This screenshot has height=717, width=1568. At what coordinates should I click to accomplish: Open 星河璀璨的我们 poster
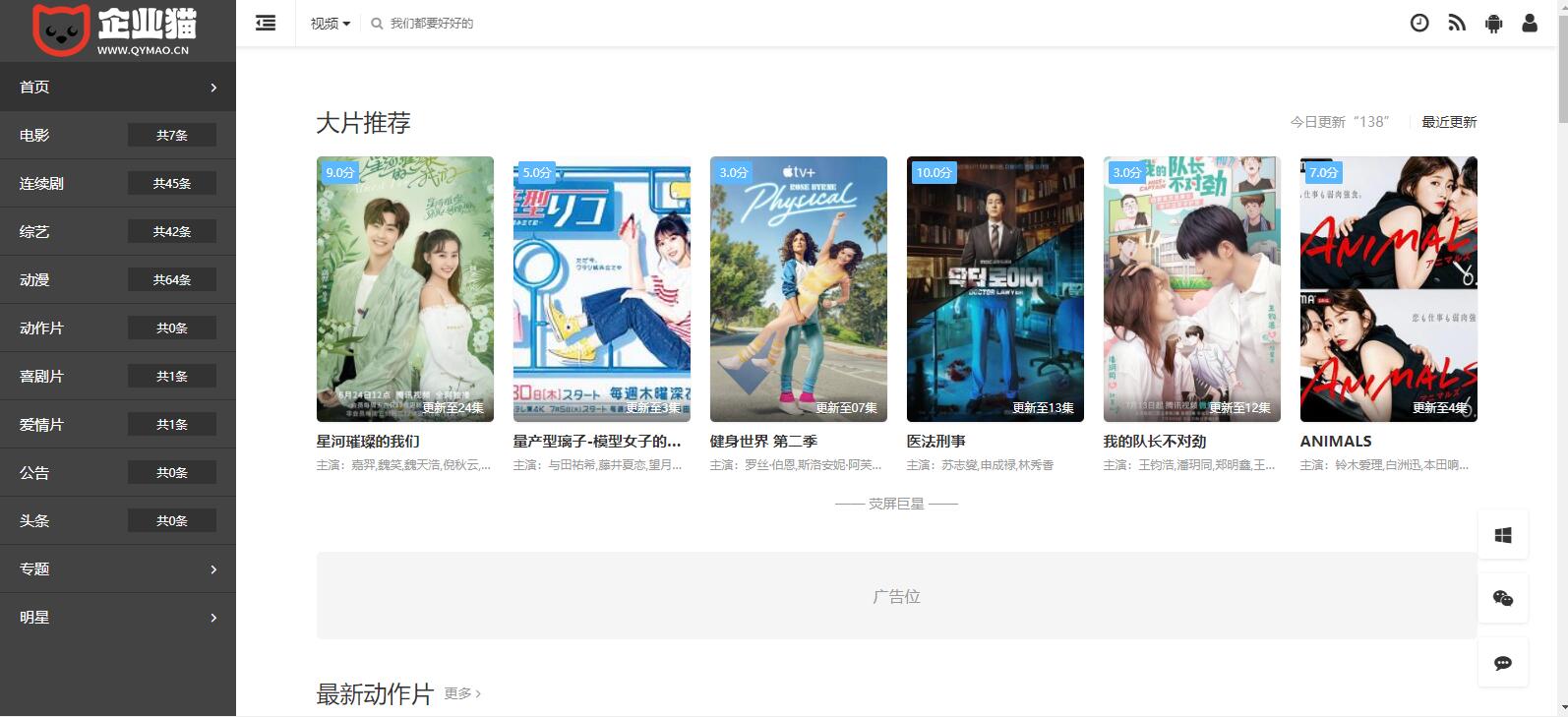coord(405,289)
